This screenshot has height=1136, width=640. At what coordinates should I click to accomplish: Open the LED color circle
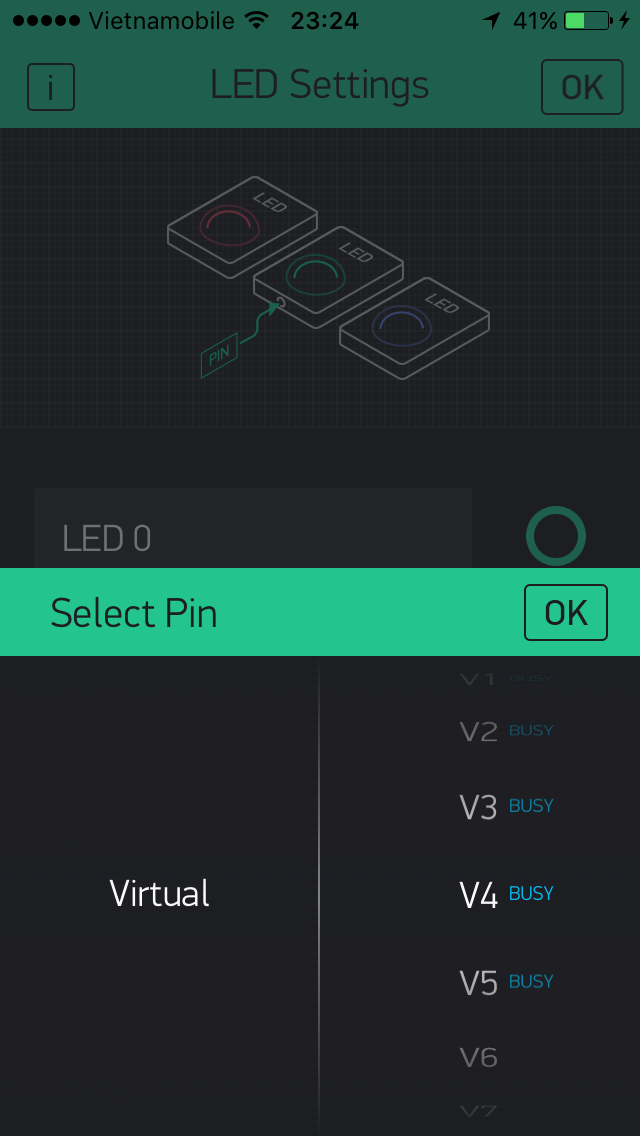555,536
